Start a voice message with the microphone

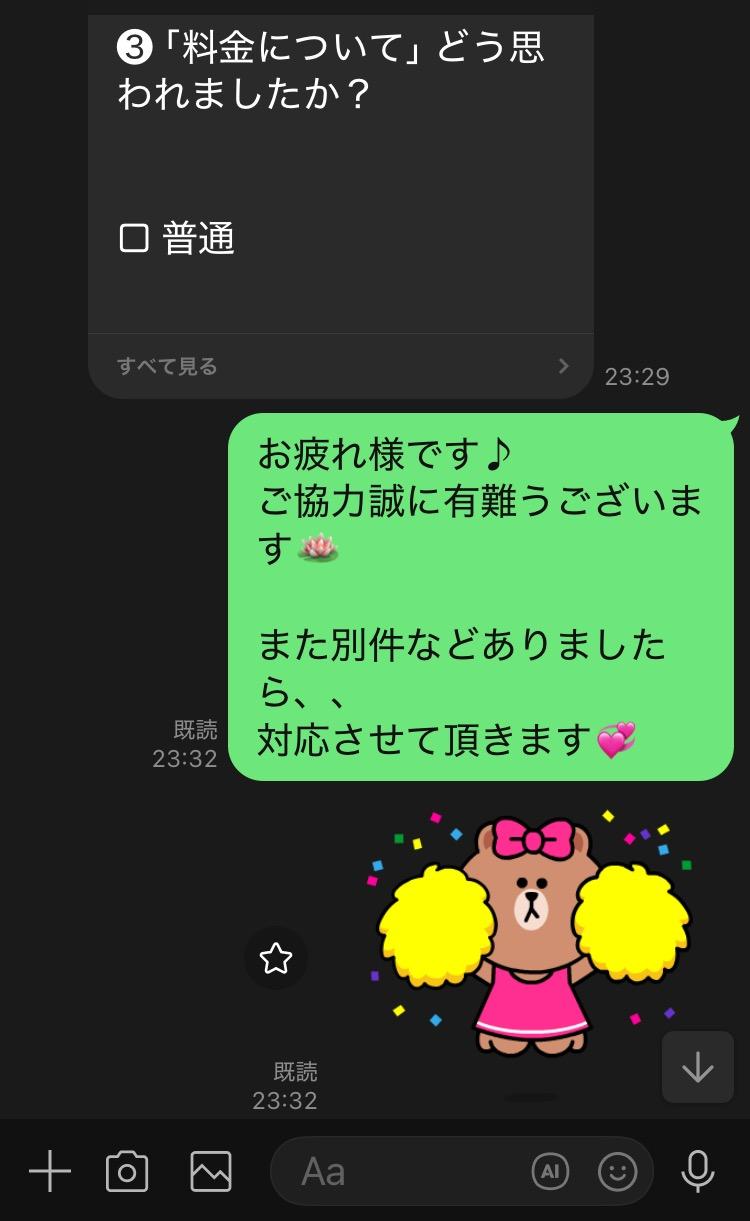click(698, 1171)
